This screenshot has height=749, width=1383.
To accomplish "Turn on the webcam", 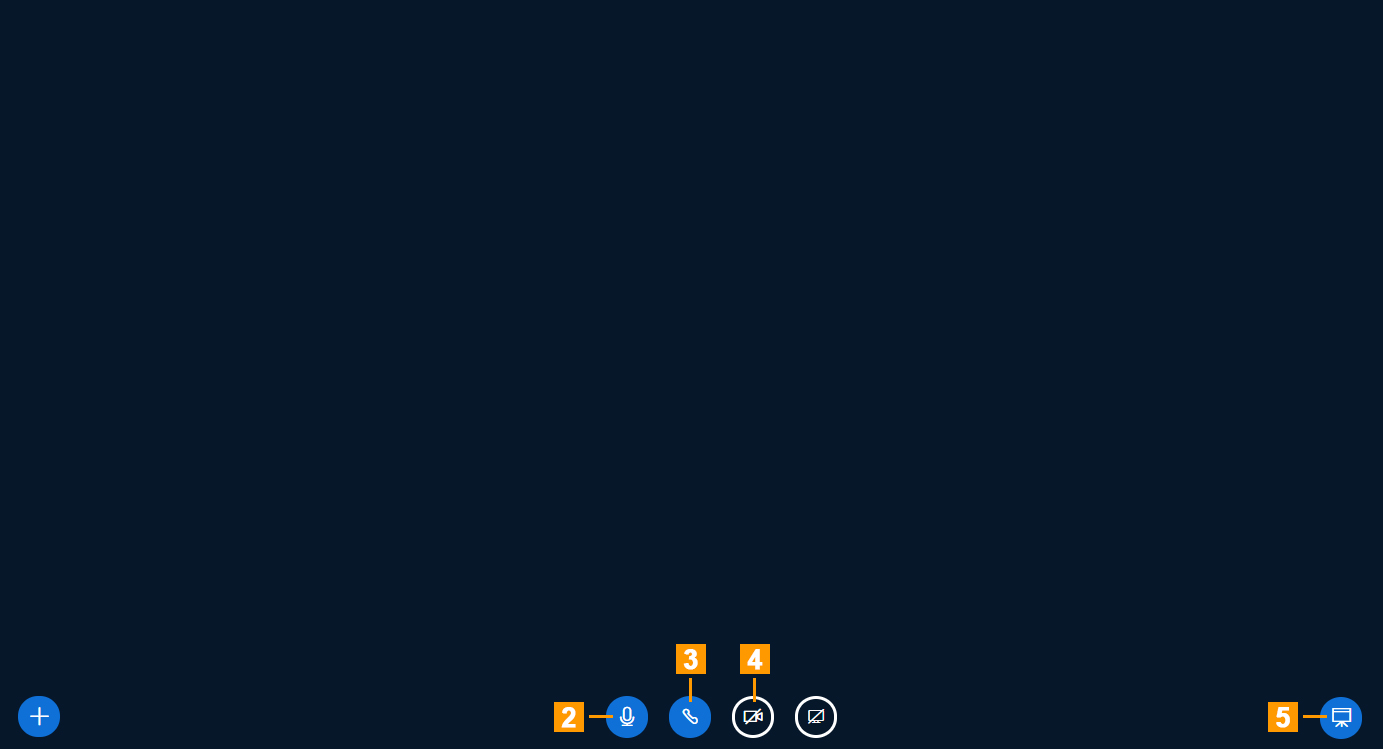I will pos(753,717).
